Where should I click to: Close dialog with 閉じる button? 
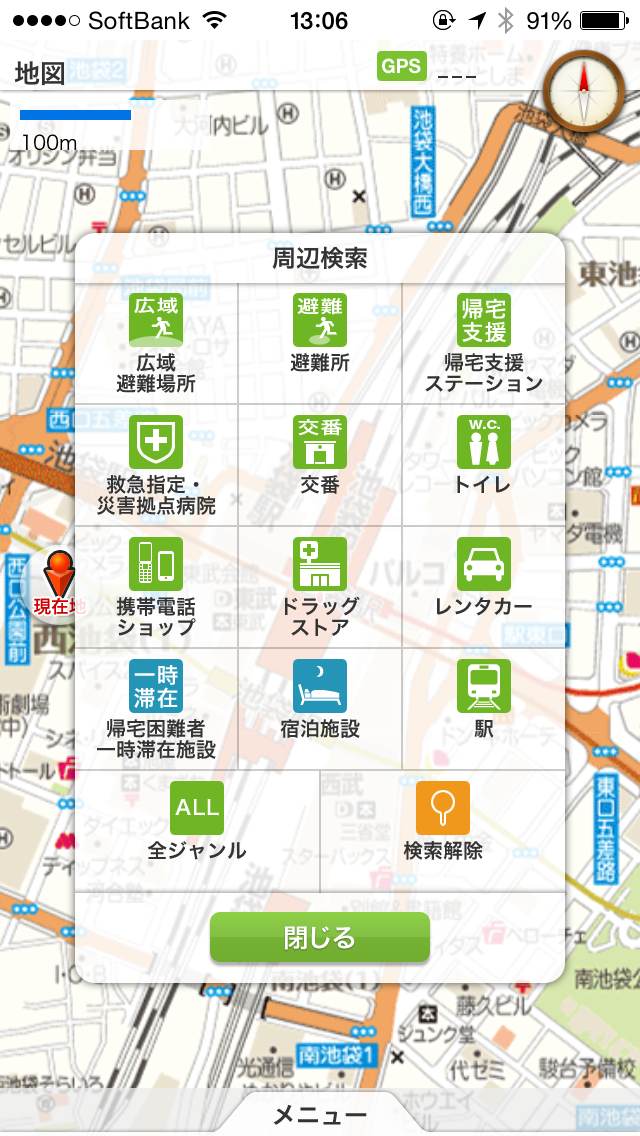click(x=320, y=938)
